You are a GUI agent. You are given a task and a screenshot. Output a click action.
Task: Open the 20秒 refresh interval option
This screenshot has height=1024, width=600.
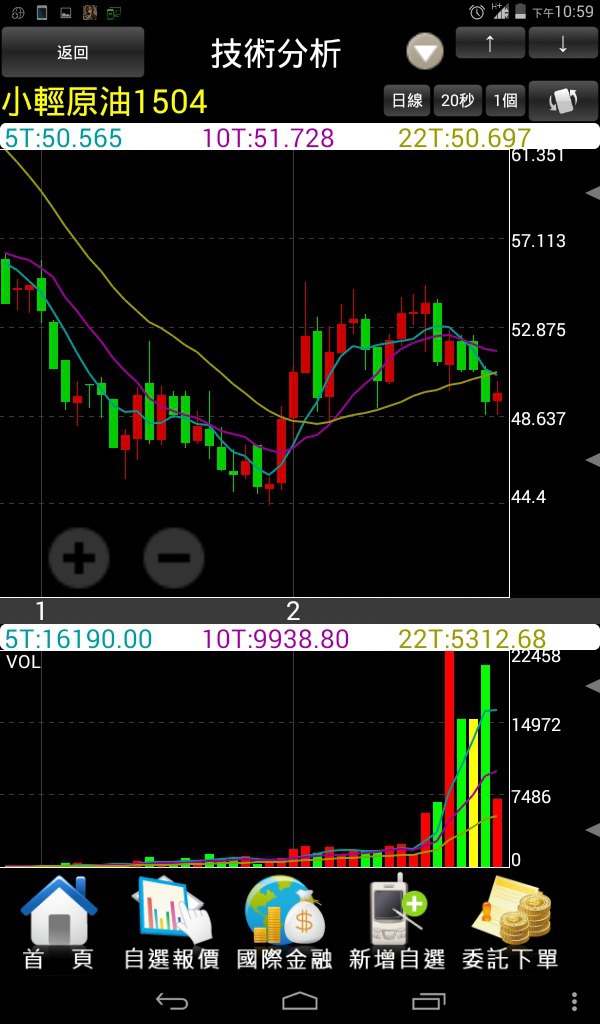click(x=458, y=101)
